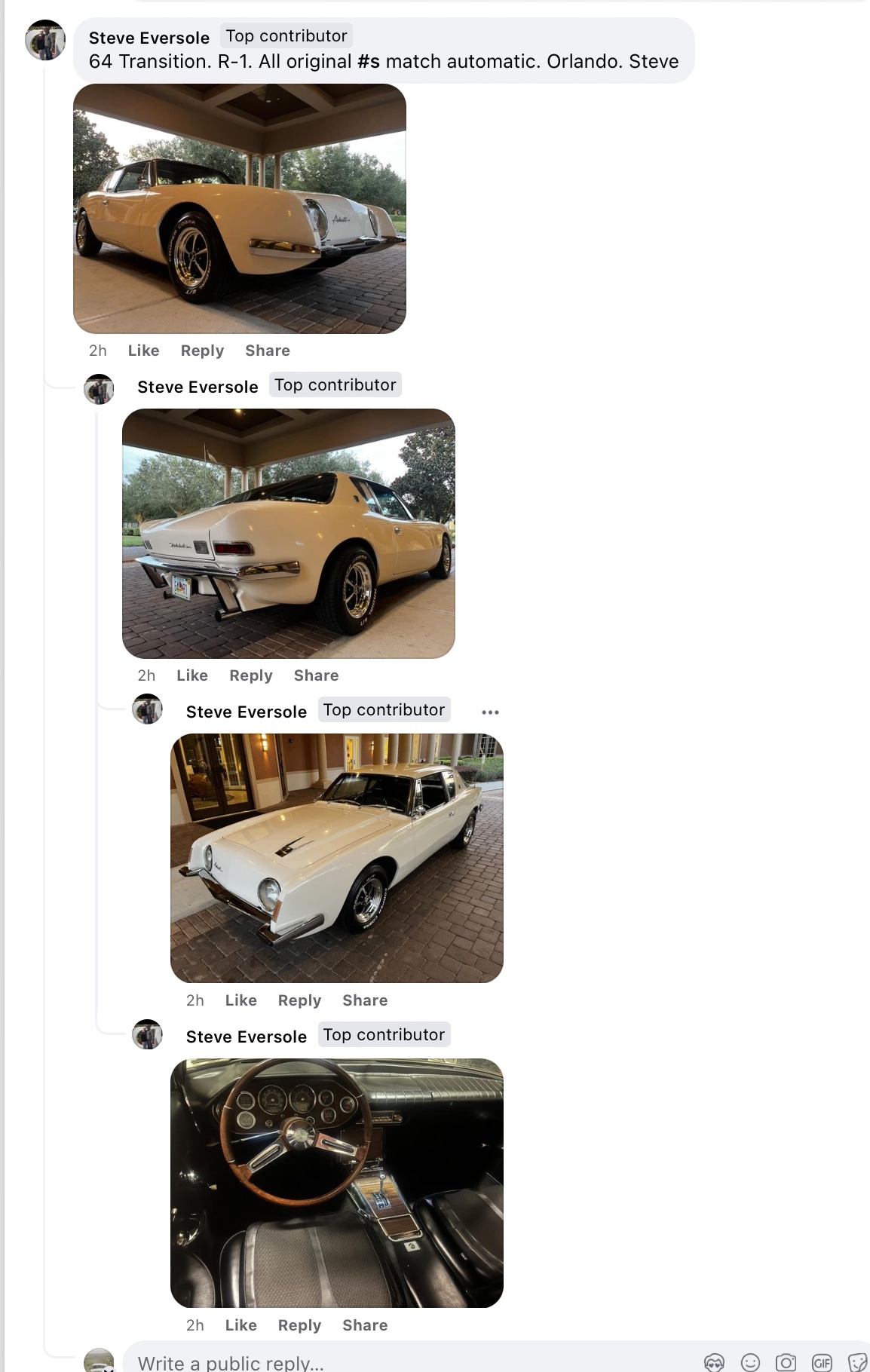This screenshot has width=870, height=1372.
Task: Open the white car hood-view photo
Action: point(336,858)
